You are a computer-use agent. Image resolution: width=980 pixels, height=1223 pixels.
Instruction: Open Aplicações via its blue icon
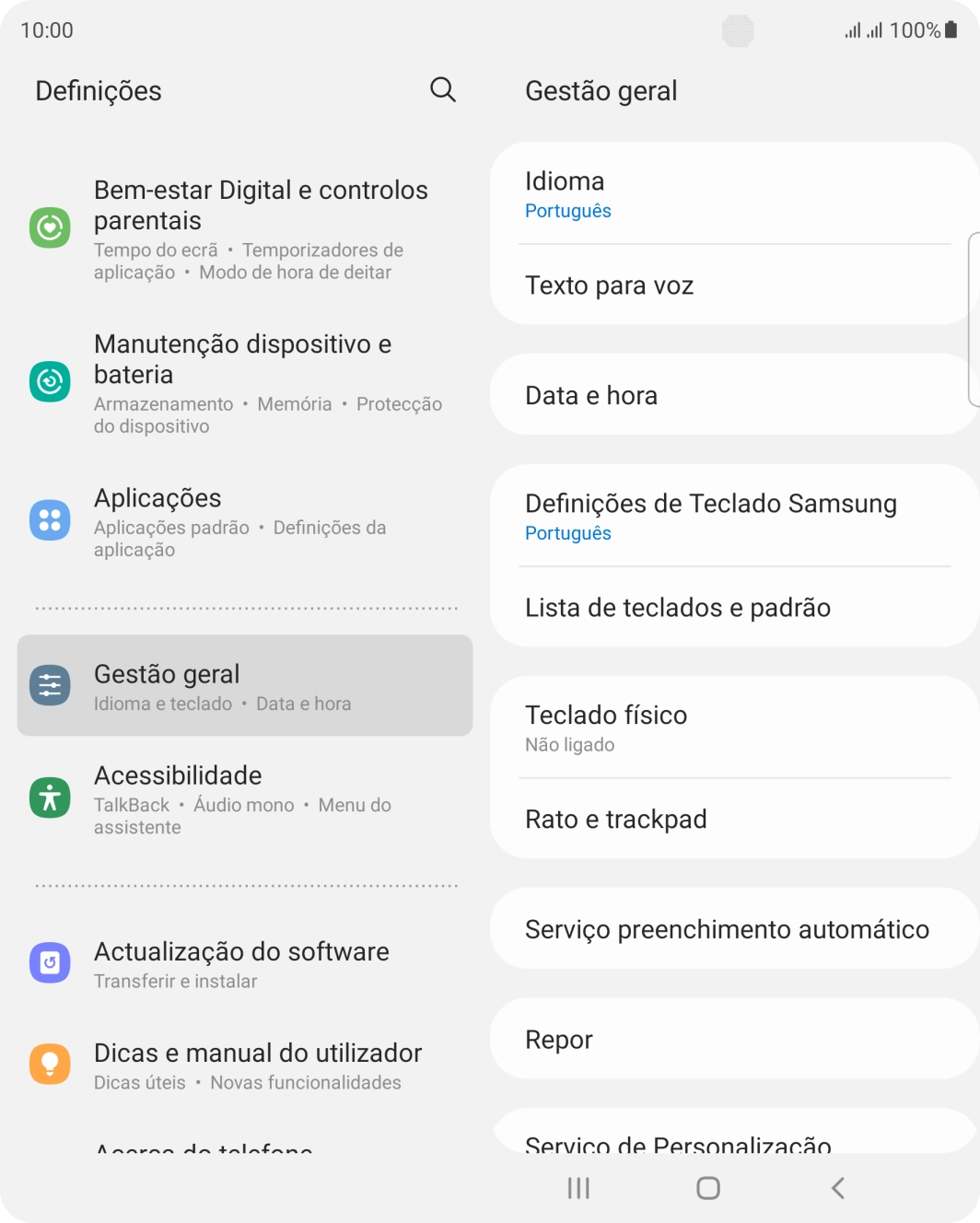pyautogui.click(x=51, y=519)
